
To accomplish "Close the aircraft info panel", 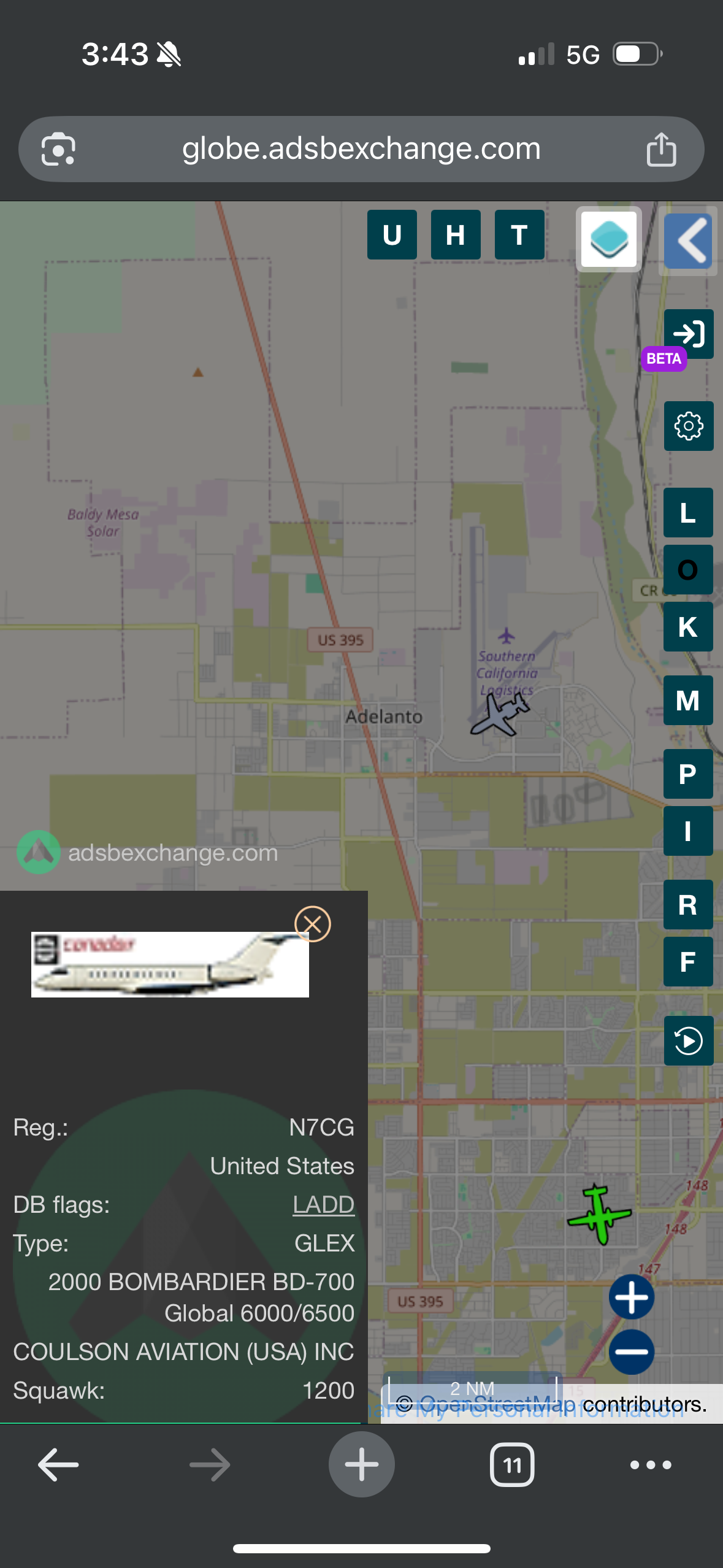I will click(x=313, y=924).
